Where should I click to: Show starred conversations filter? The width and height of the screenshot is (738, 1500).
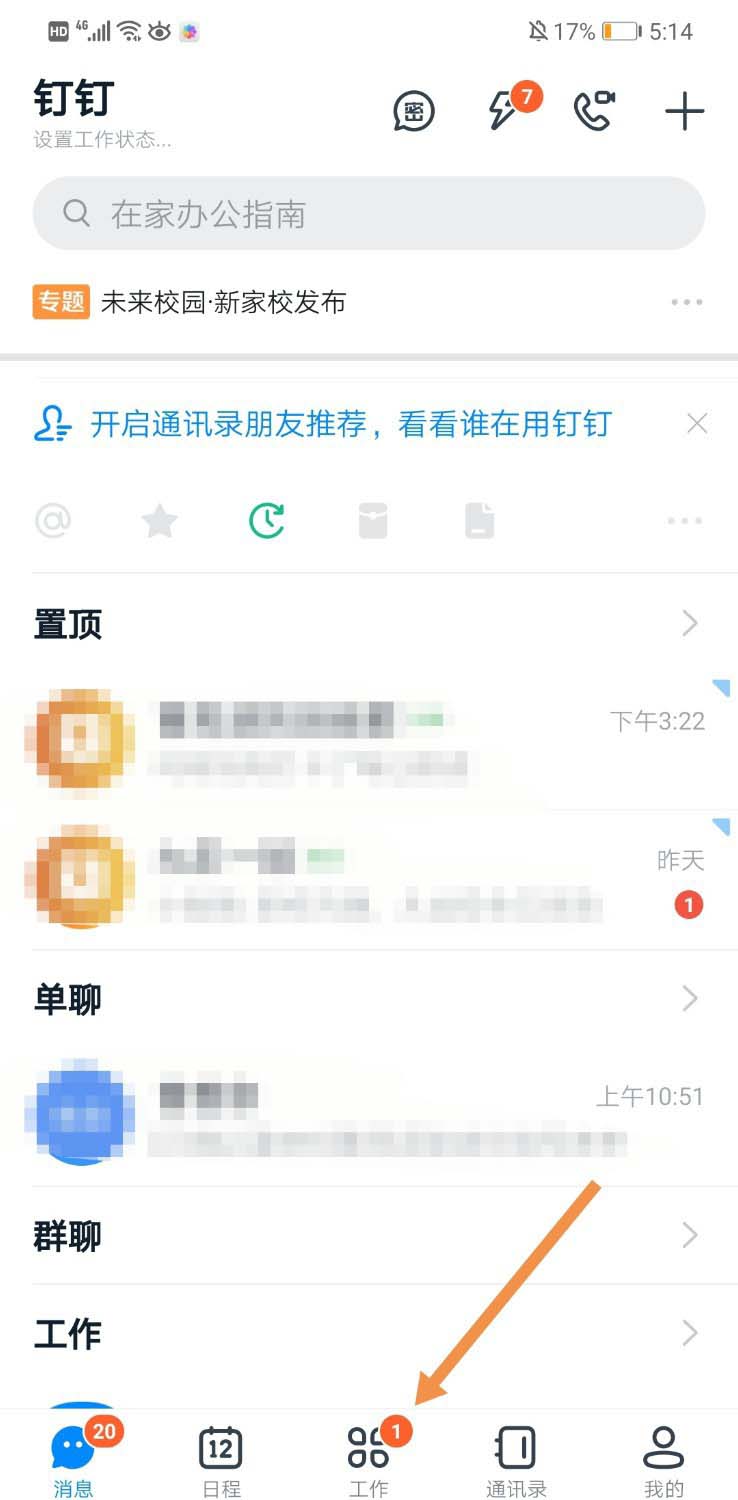[160, 521]
